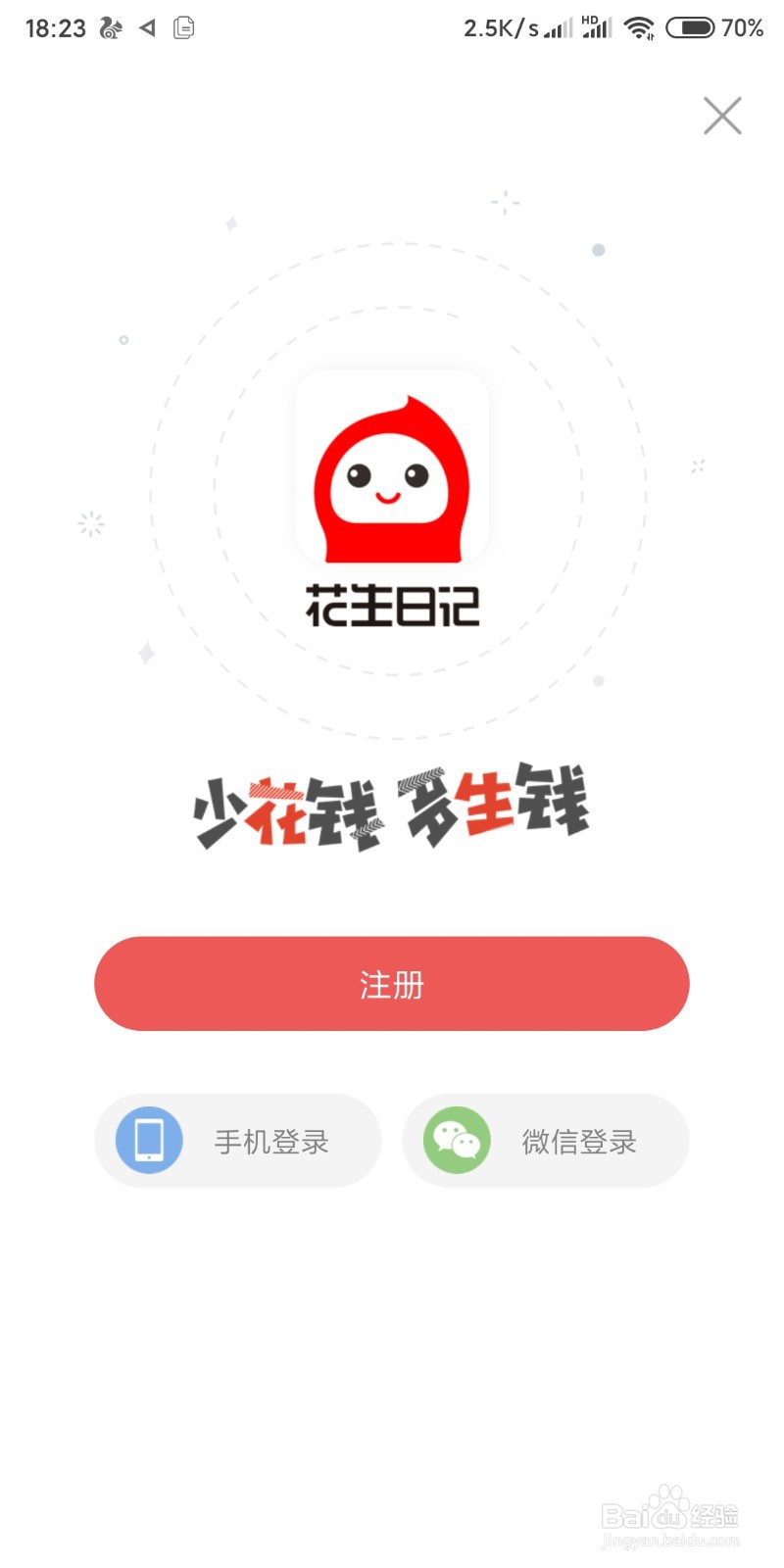Tap the cellular signal bars icon
Viewport: 784px width, 1568px height.
555,27
